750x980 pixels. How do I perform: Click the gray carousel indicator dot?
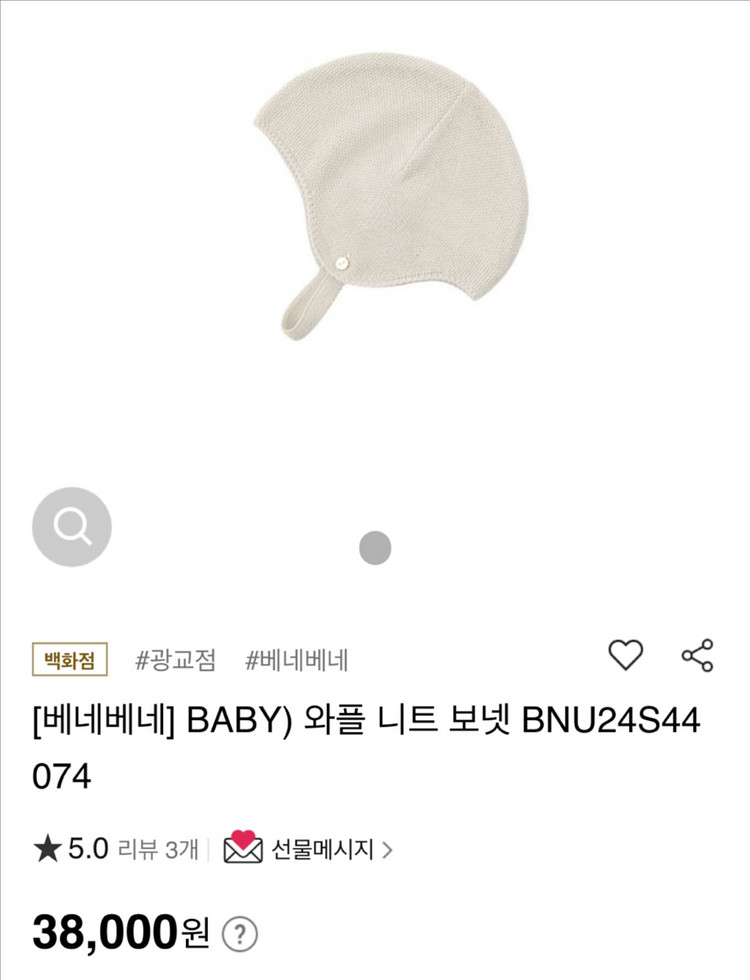pyautogui.click(x=372, y=548)
